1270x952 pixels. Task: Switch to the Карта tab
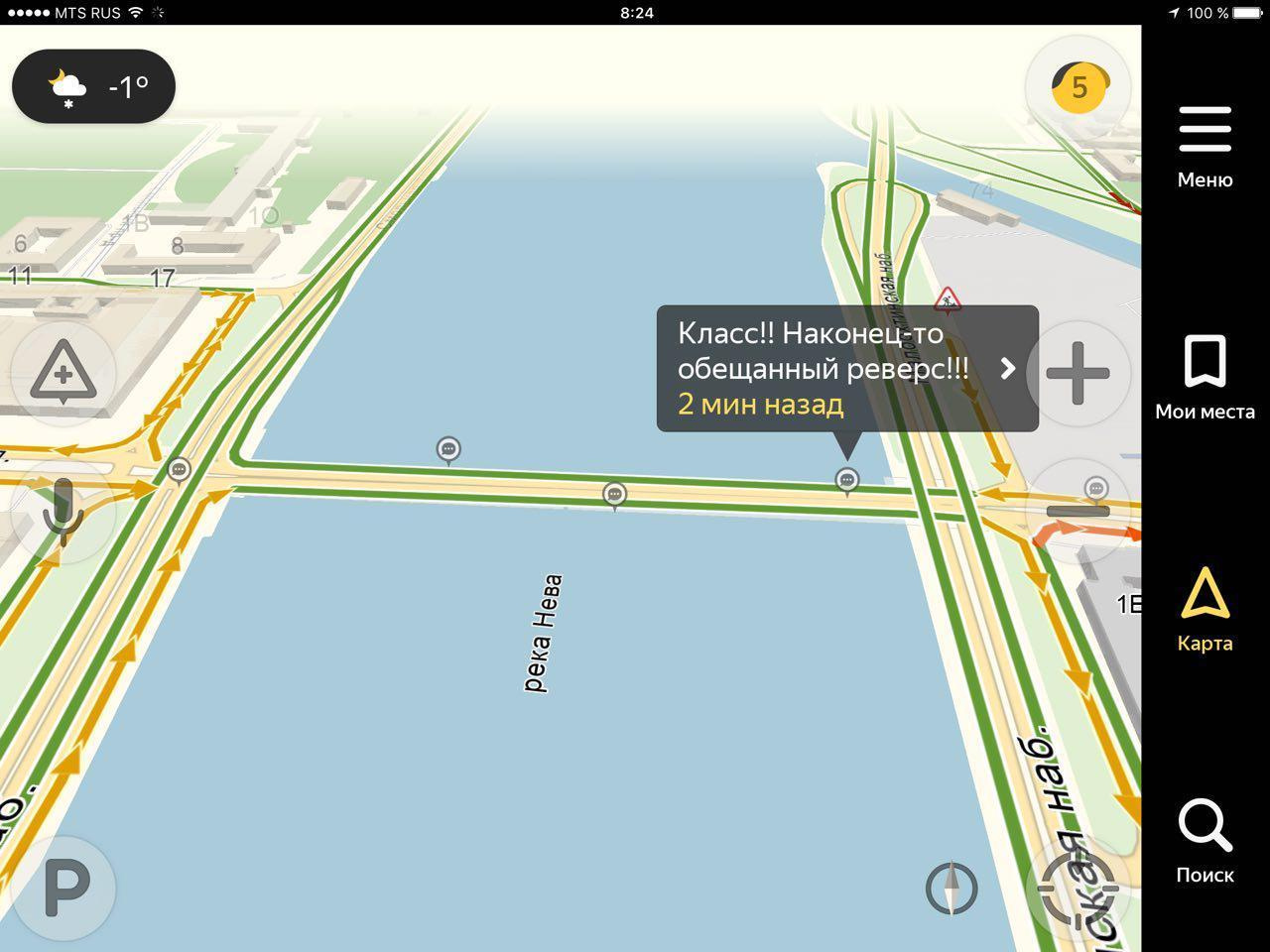[x=1205, y=608]
